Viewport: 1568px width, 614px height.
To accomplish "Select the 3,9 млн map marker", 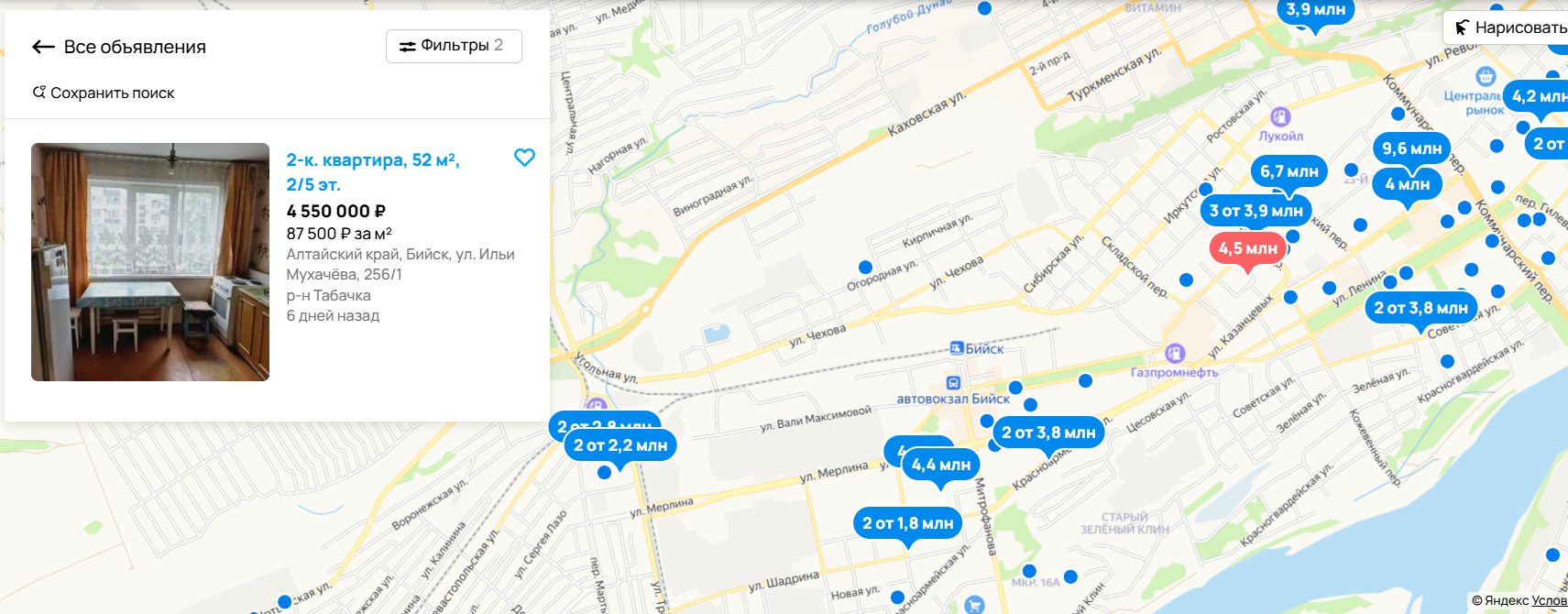I will coord(1315,10).
